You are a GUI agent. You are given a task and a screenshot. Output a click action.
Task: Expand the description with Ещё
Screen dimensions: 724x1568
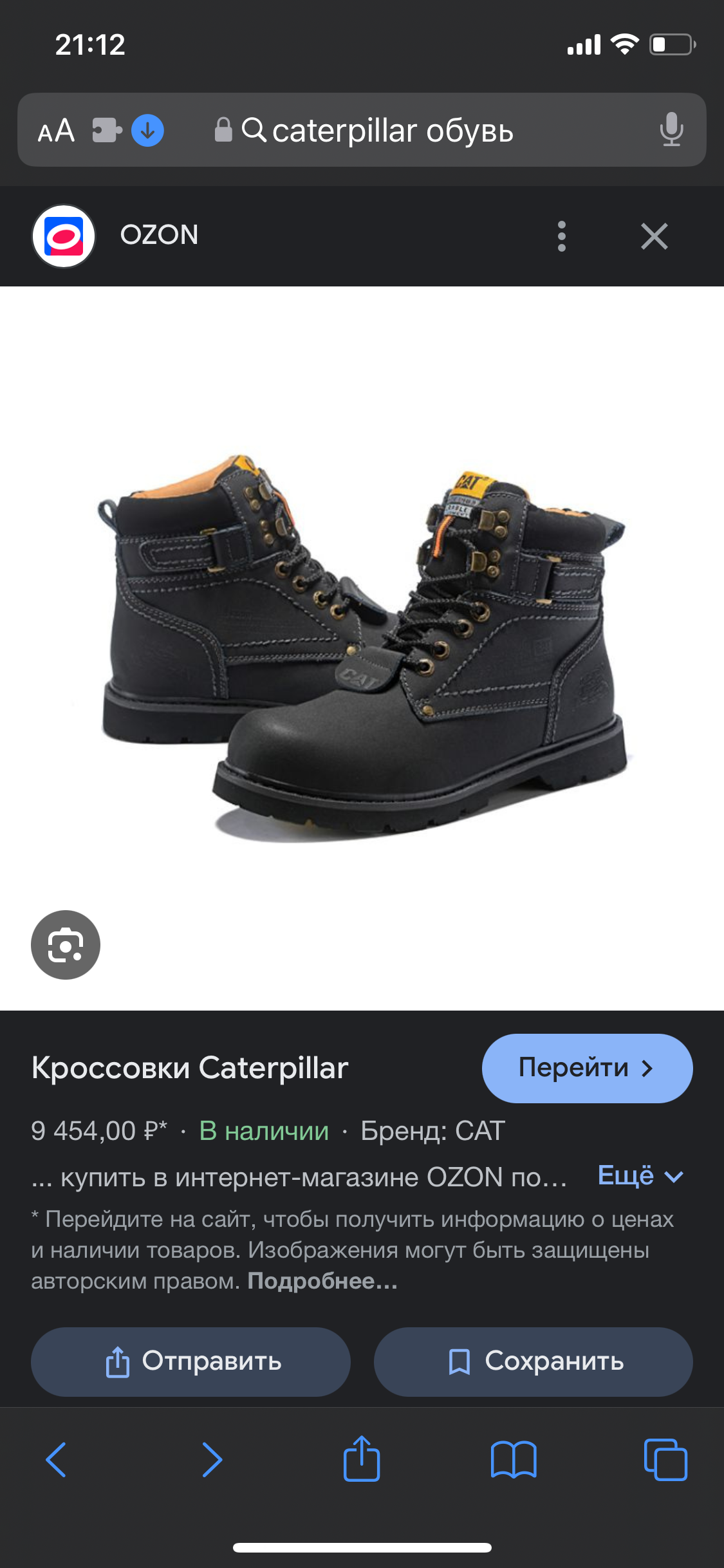point(640,1176)
